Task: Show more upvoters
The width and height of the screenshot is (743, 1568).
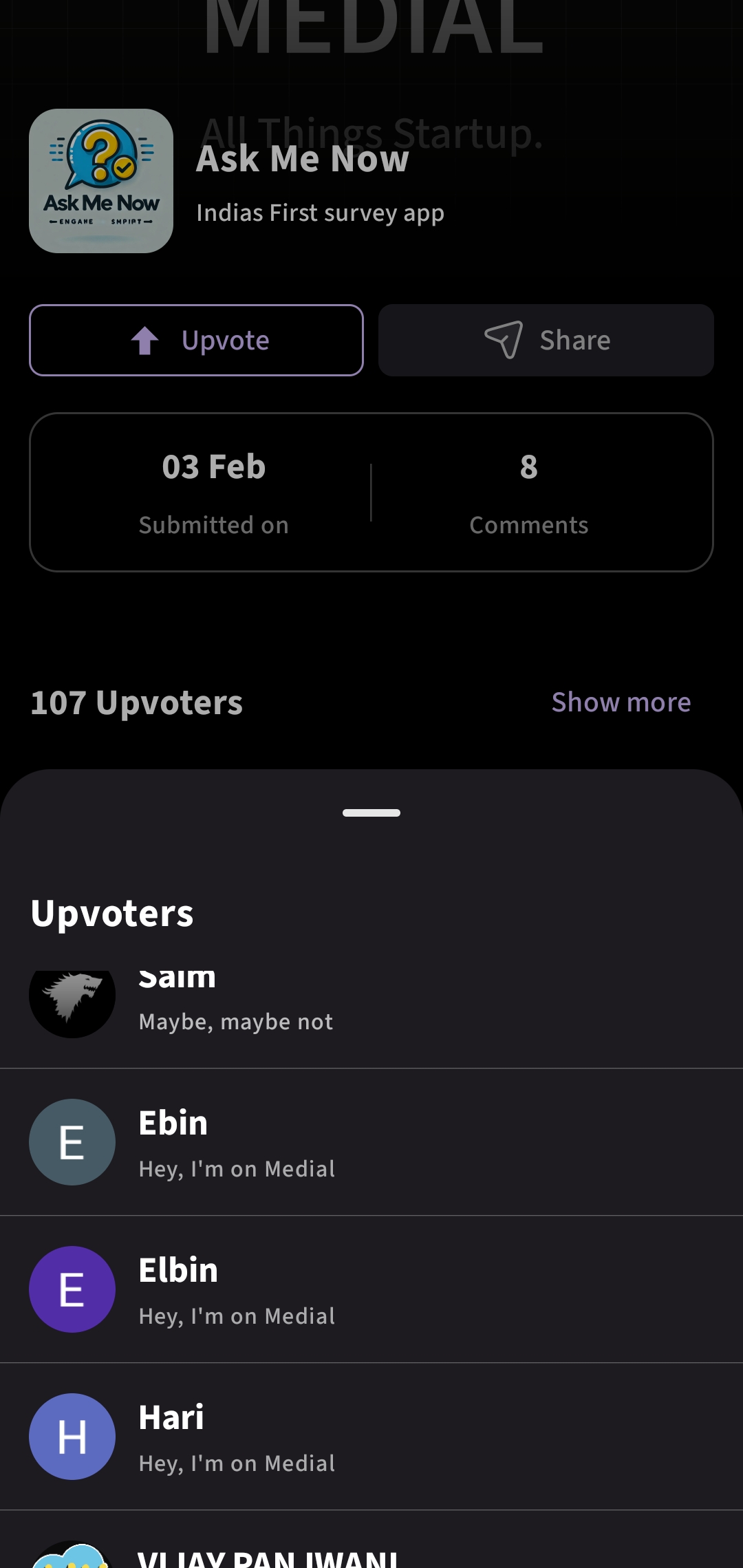Action: (621, 702)
